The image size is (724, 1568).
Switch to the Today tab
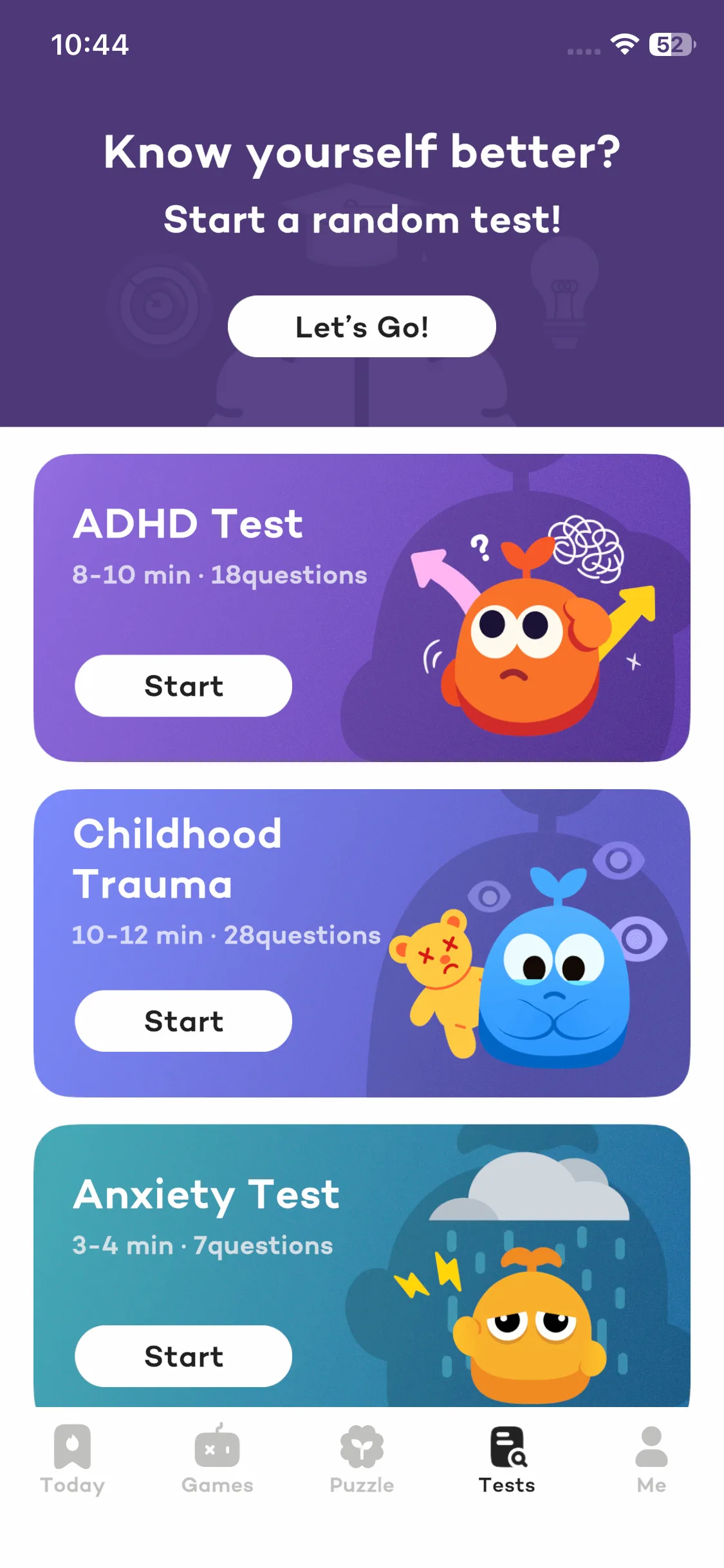coord(72,1459)
